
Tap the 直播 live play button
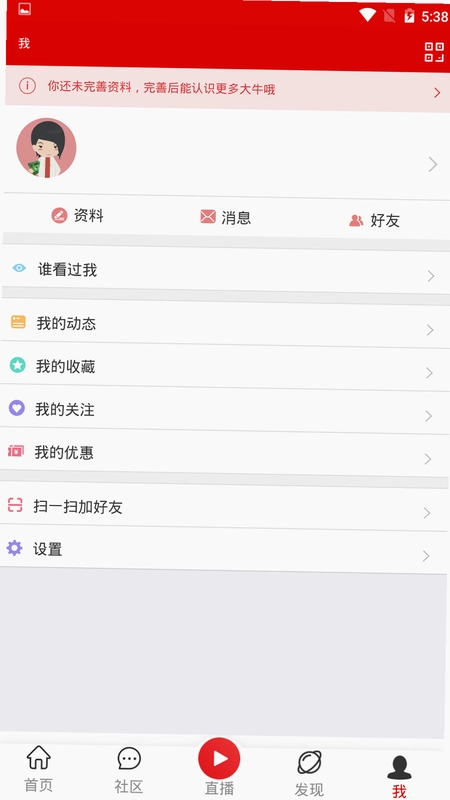(219, 759)
